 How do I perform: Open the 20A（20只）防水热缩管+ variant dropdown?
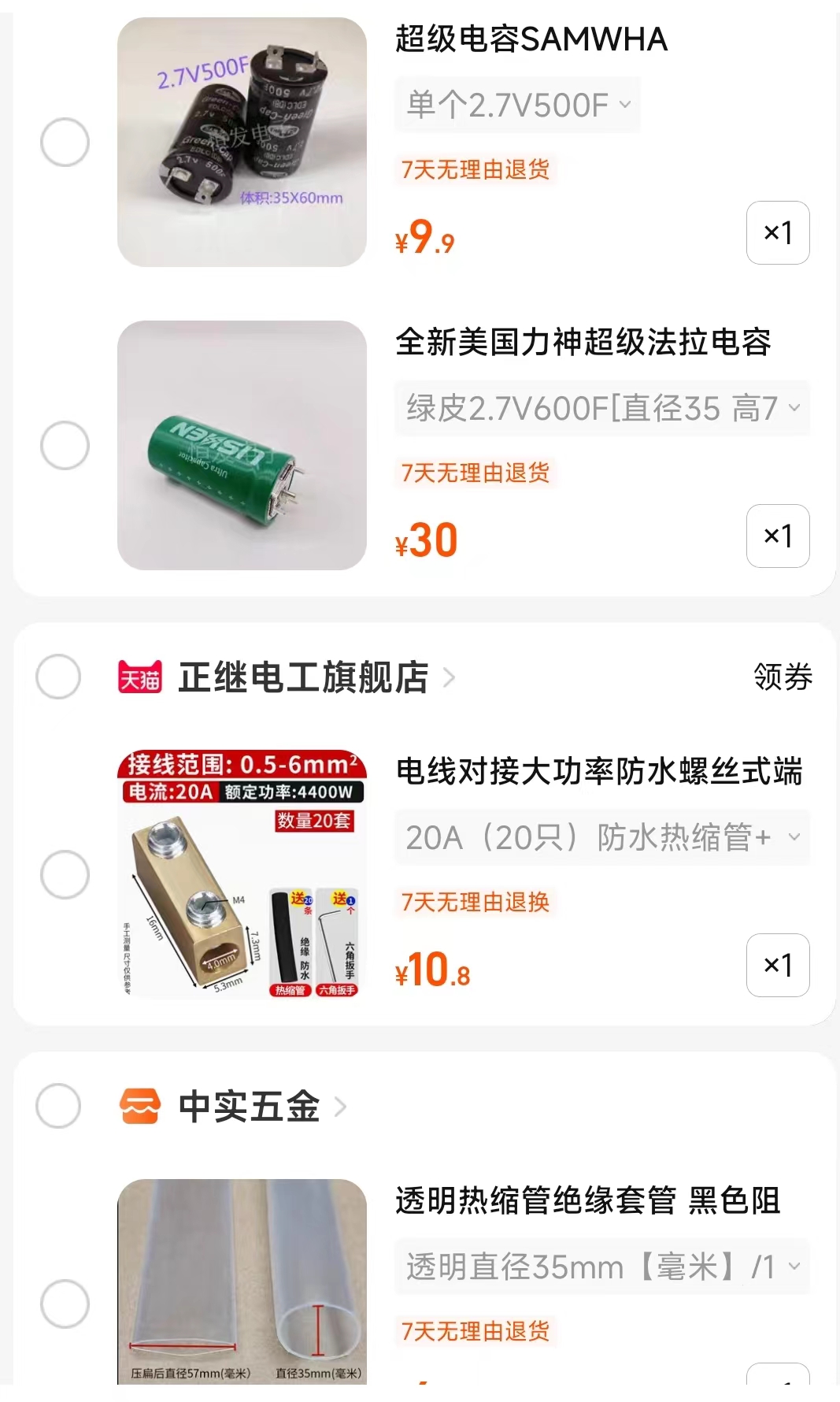pyautogui.click(x=602, y=837)
